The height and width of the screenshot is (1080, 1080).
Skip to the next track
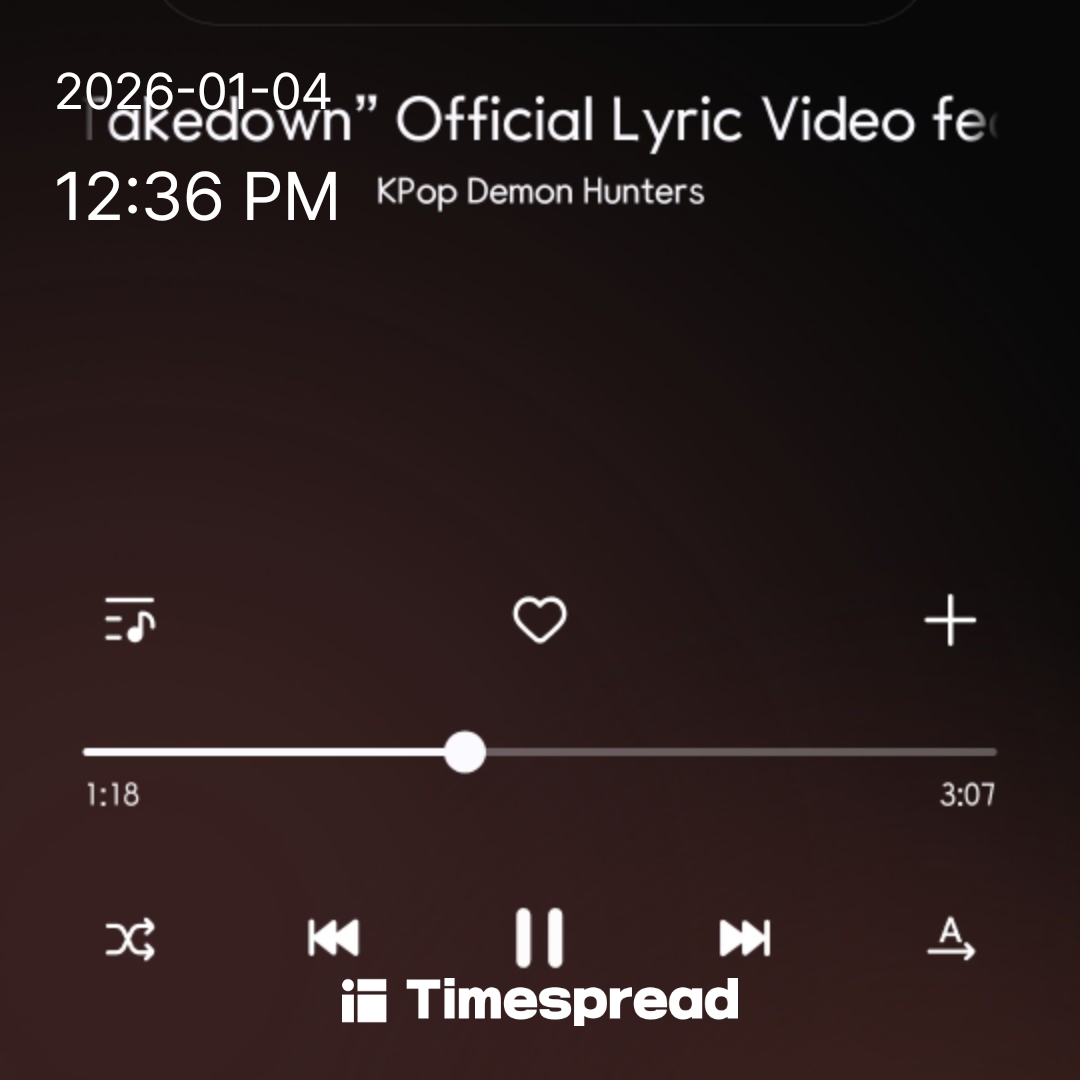pos(745,939)
